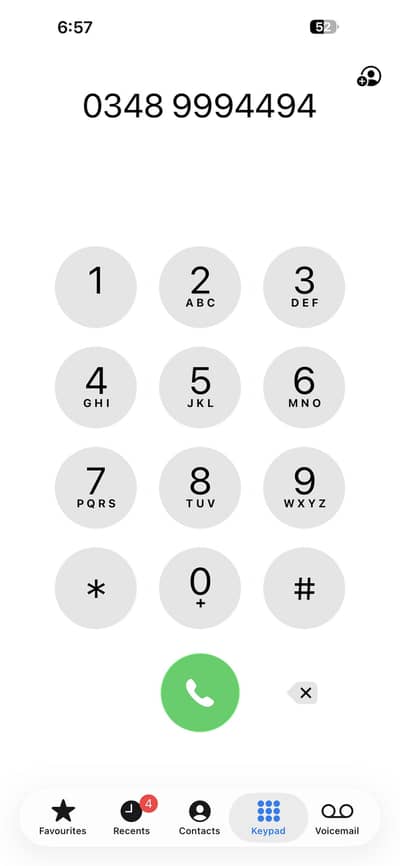Open the Voicemail tab
This screenshot has height=866, width=400.
click(x=337, y=817)
